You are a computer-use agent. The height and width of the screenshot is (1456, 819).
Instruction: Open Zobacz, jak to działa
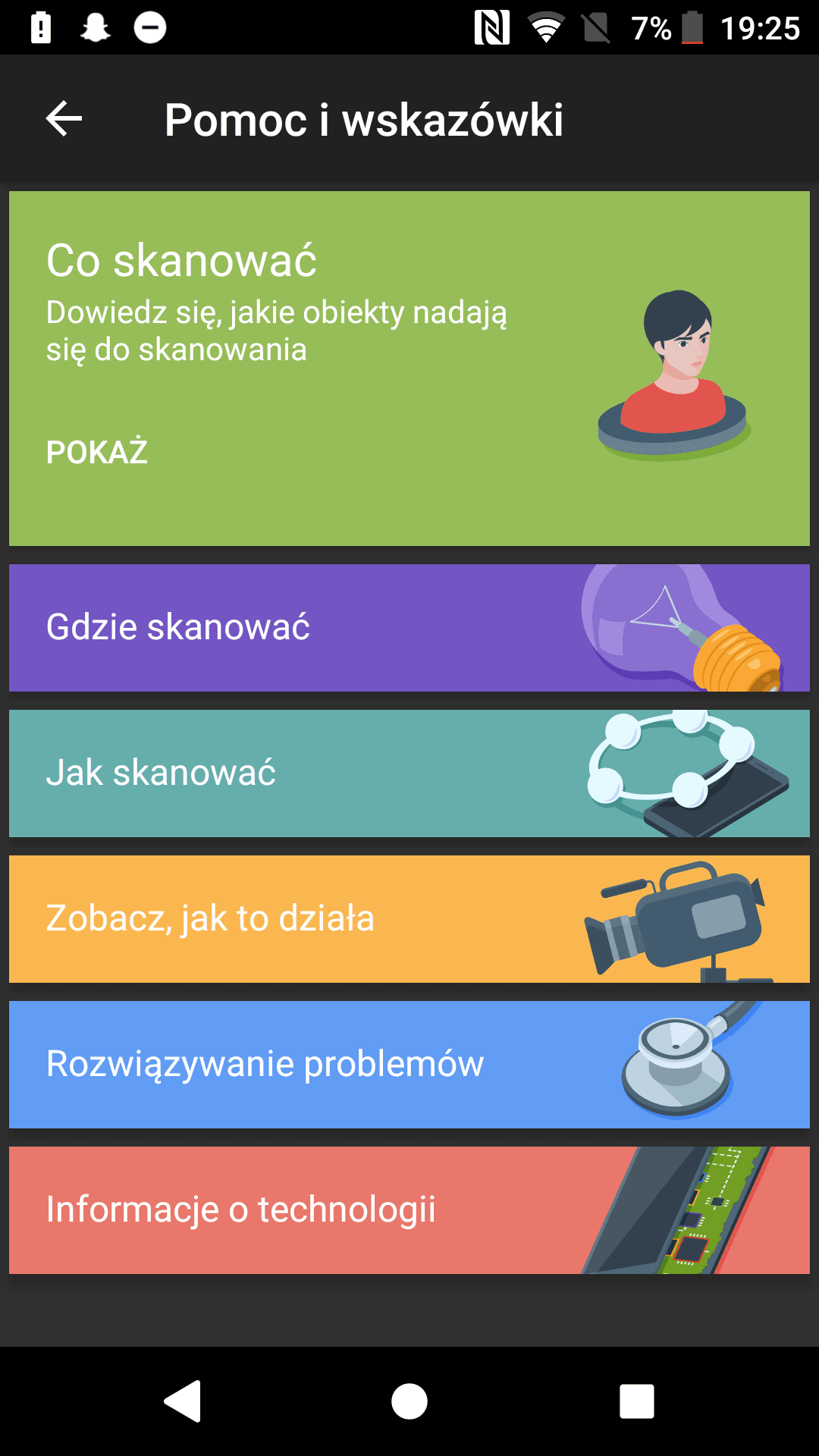click(x=409, y=919)
